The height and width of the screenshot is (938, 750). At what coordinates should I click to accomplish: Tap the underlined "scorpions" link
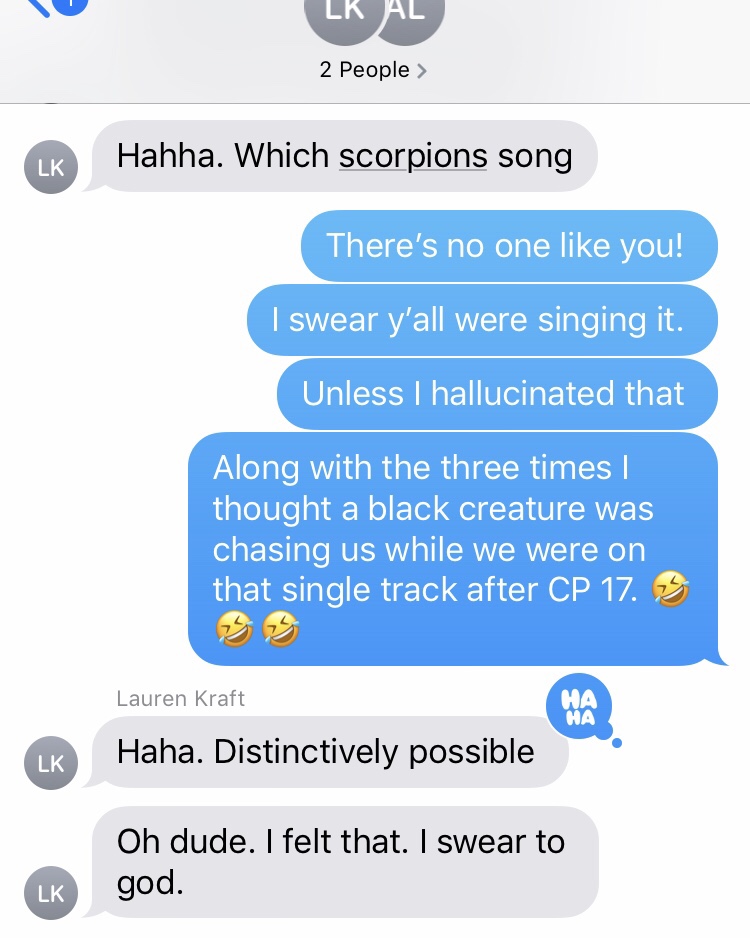tap(413, 156)
